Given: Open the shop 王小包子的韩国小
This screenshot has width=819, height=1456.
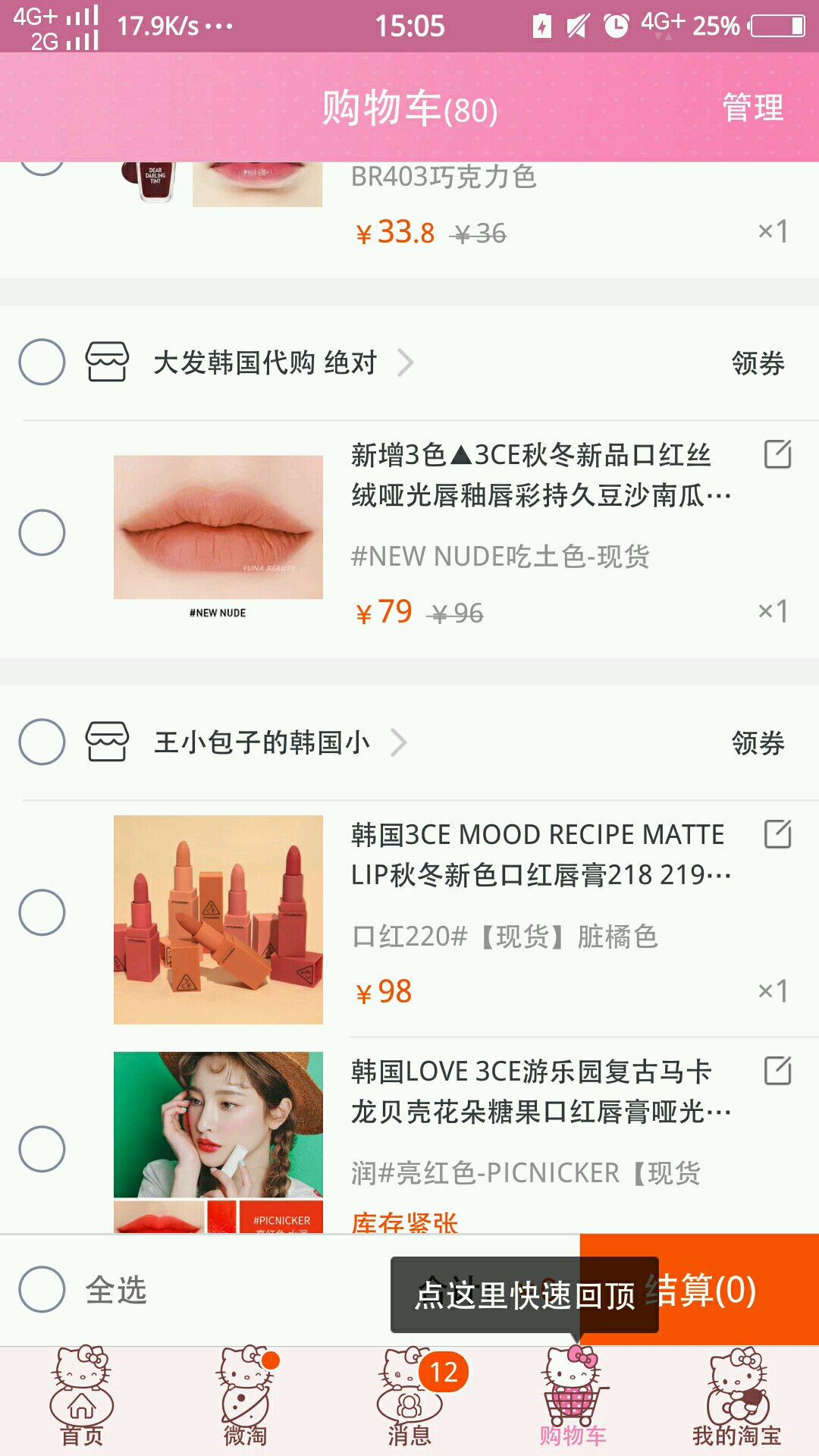Looking at the screenshot, I should 262,742.
